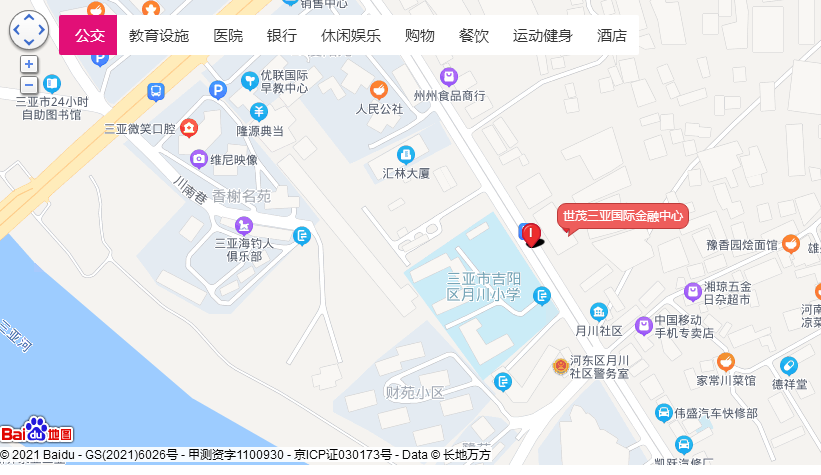This screenshot has width=821, height=475.
Task: Zoom out of the map
Action: tap(29, 85)
